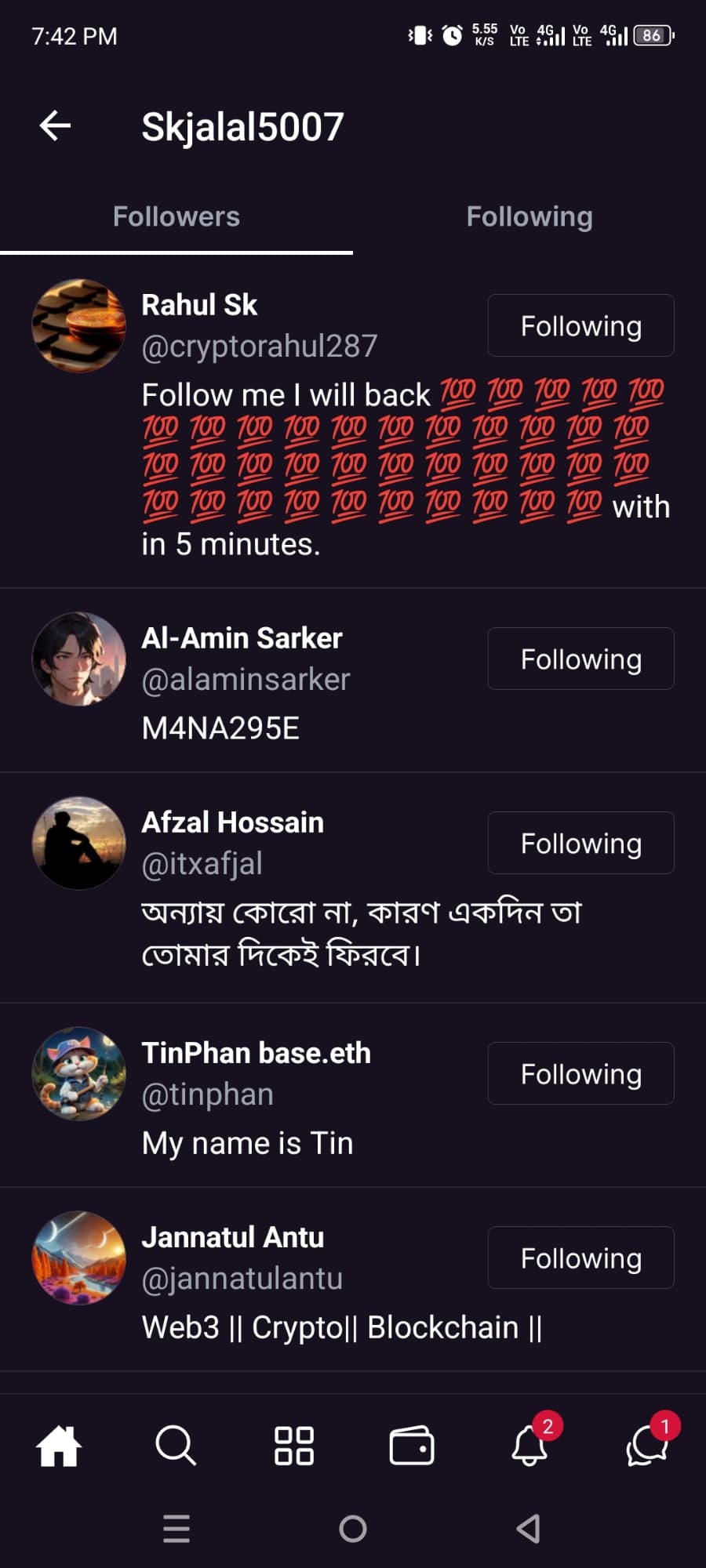Image resolution: width=706 pixels, height=1568 pixels.
Task: Unfollow Rahul Sk via Following toggle
Action: [580, 325]
